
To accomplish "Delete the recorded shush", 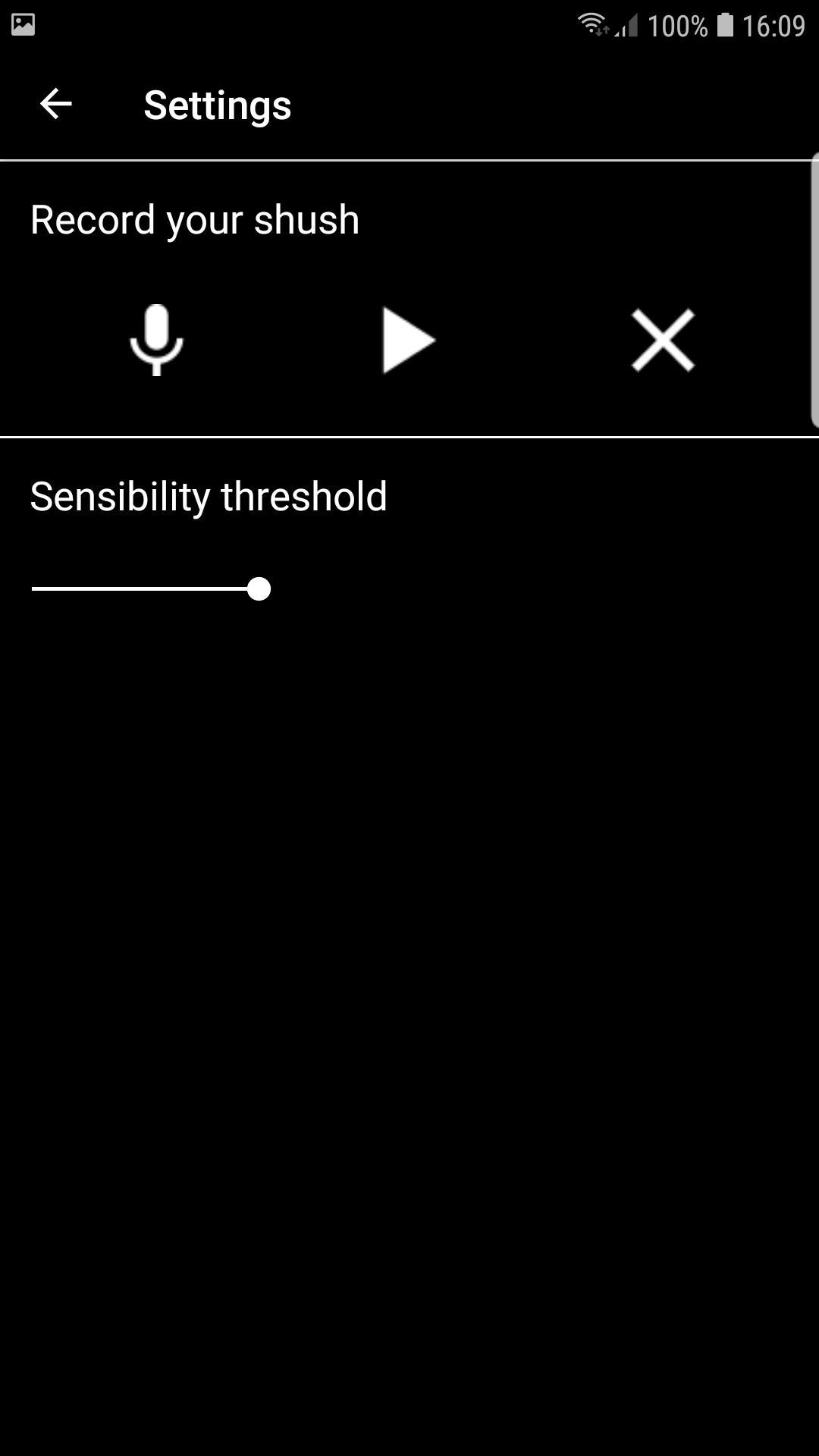I will coord(663,340).
